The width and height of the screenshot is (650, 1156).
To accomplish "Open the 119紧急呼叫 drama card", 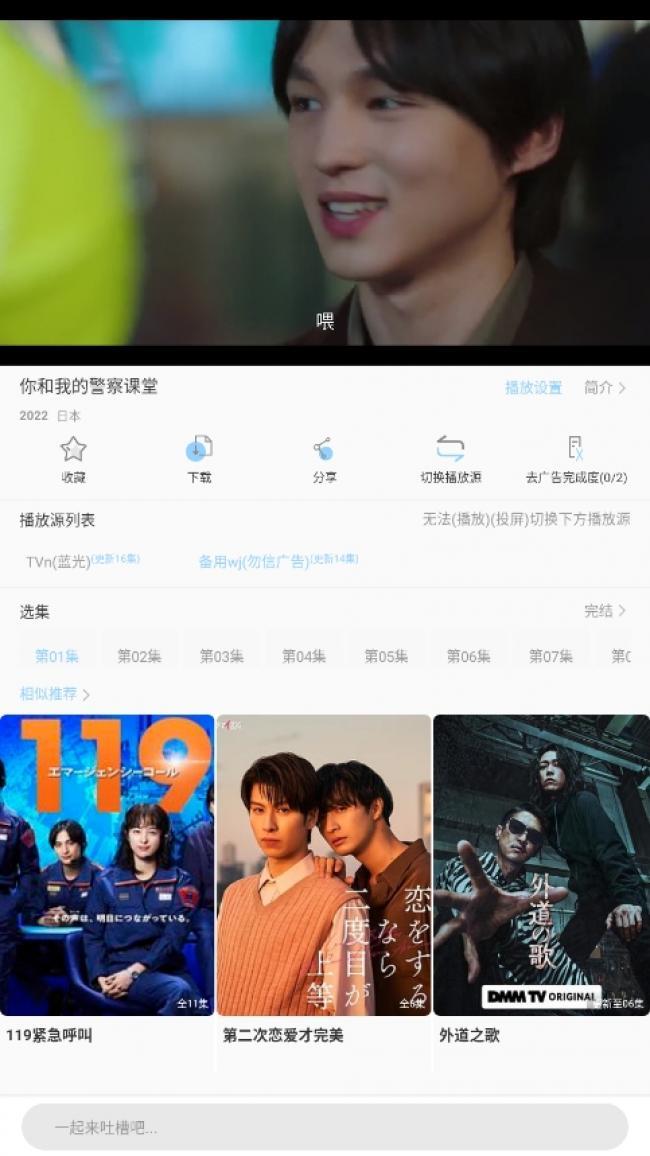I will 107,866.
